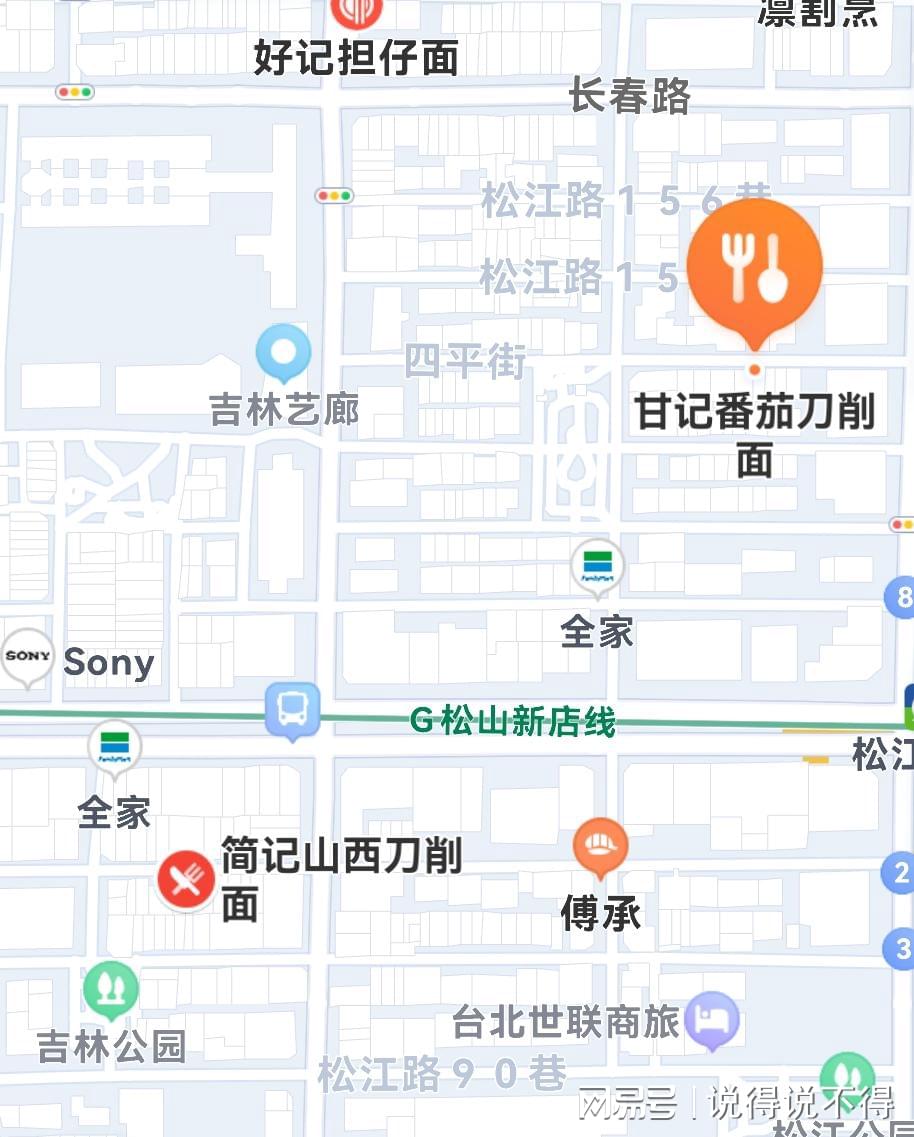Open the 好记担仔面 restaurant marker

[x=356, y=12]
